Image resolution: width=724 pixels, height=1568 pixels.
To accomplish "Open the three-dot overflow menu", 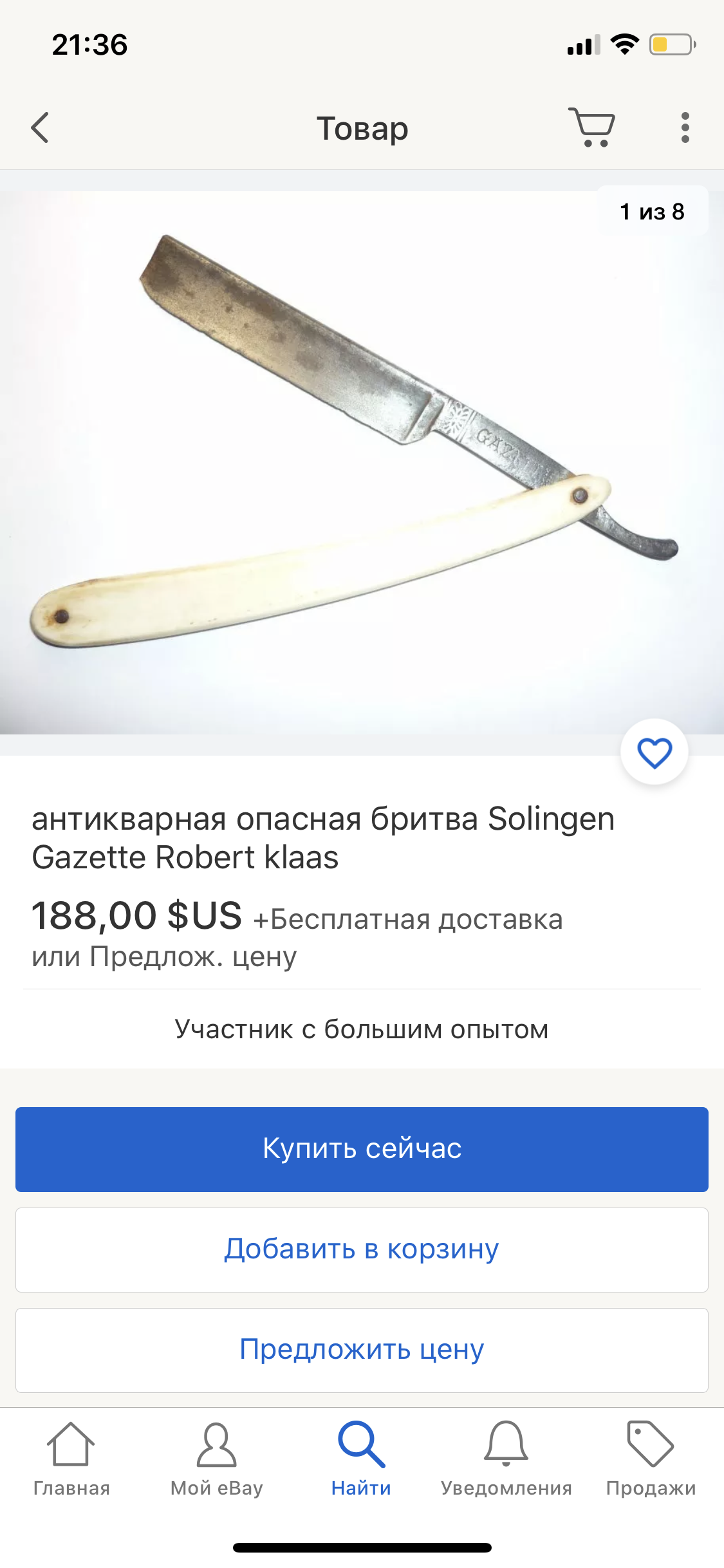I will pyautogui.click(x=685, y=127).
